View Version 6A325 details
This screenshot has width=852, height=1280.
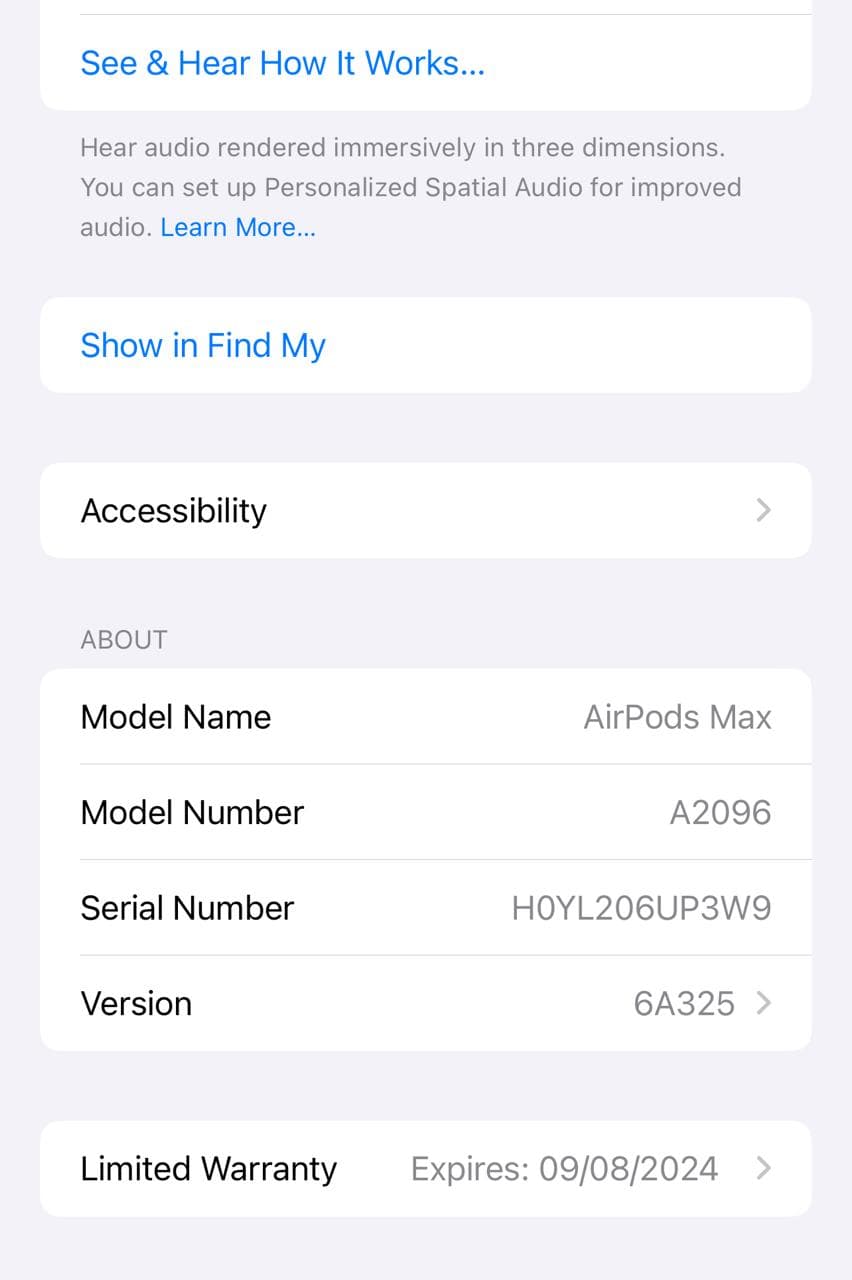pyautogui.click(x=425, y=1003)
